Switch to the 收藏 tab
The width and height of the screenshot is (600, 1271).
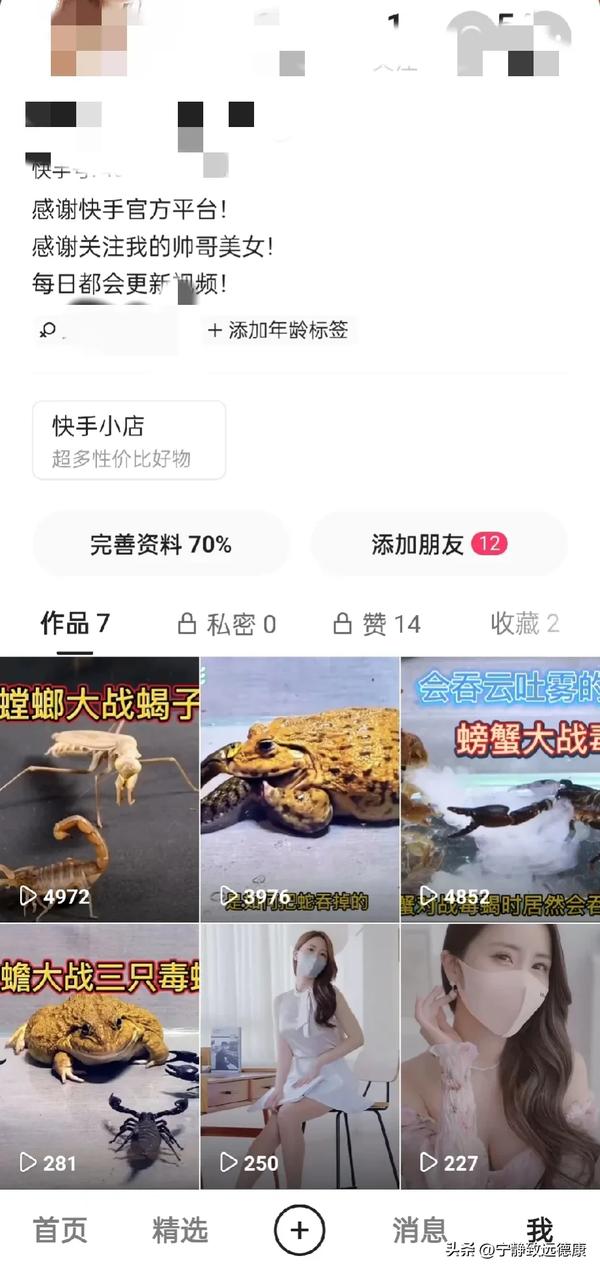524,625
